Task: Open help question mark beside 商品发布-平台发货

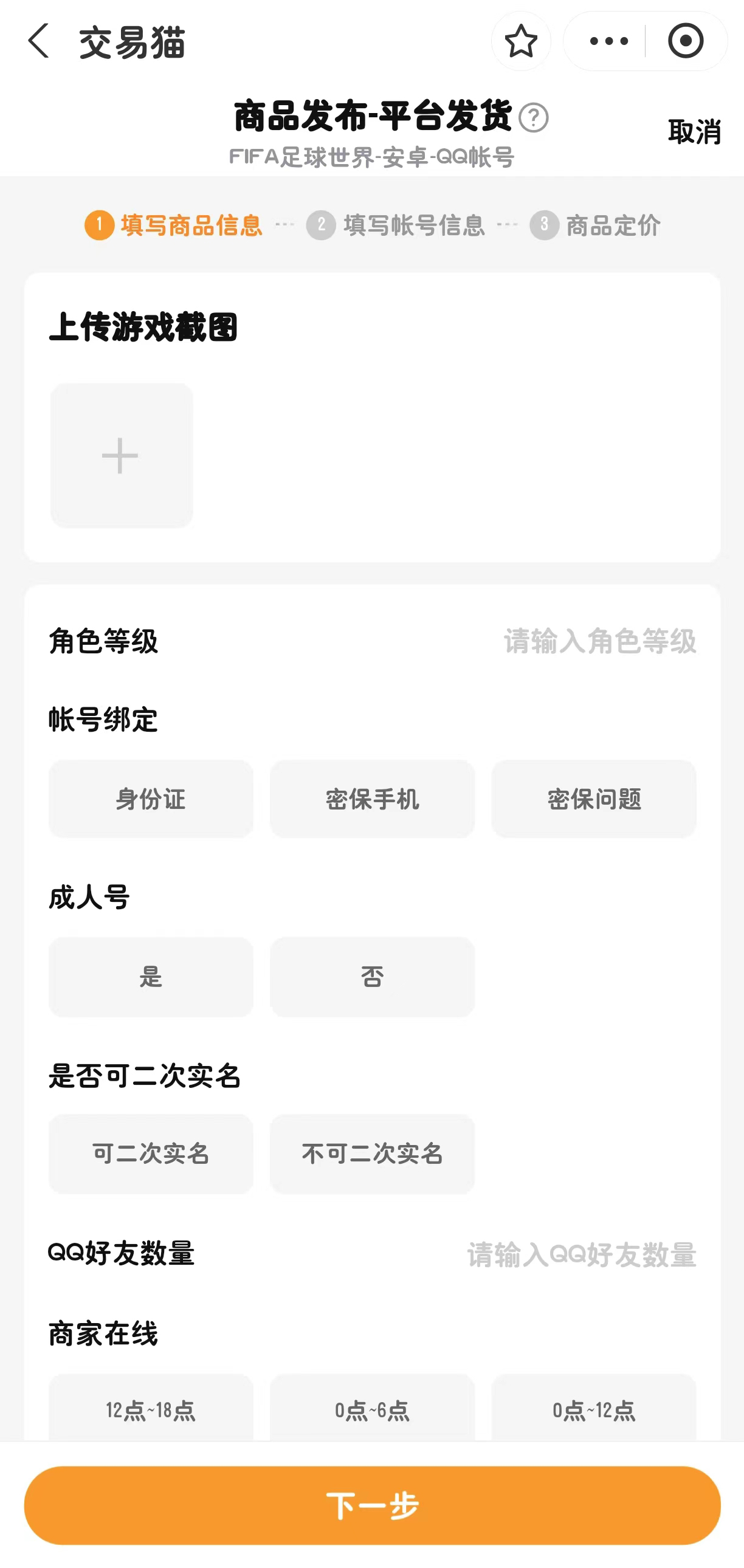Action: tap(533, 117)
